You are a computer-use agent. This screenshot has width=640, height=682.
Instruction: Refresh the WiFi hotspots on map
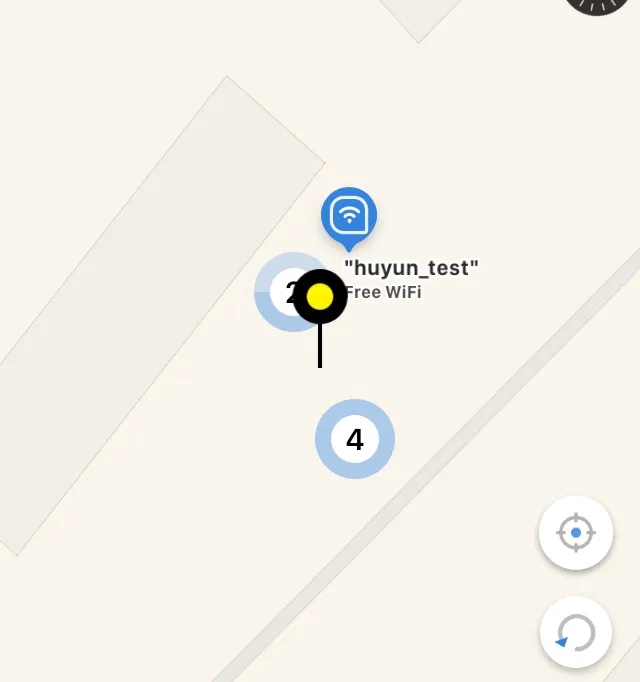pyautogui.click(x=576, y=632)
